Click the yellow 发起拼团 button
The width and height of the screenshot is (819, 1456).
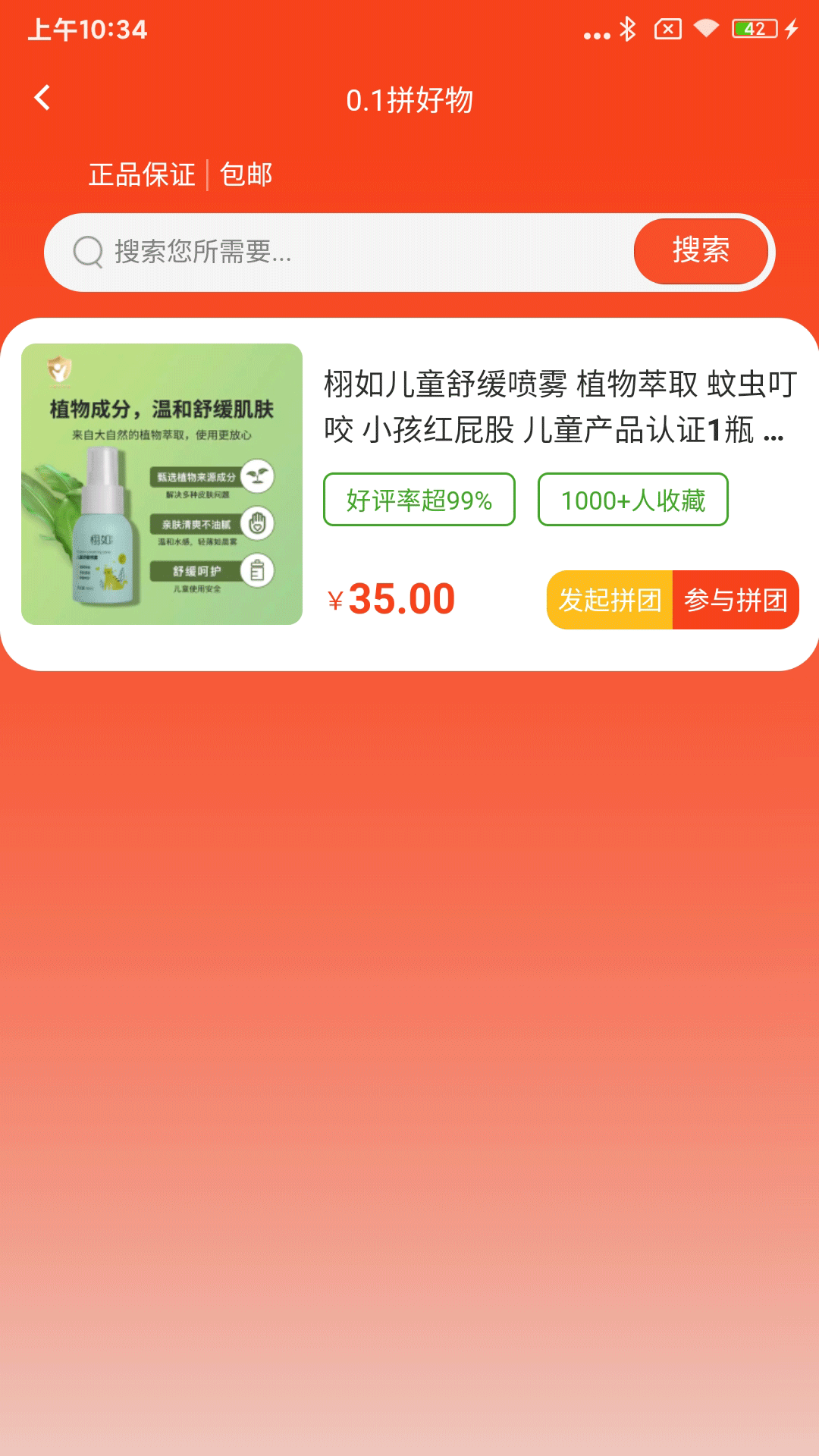click(611, 599)
